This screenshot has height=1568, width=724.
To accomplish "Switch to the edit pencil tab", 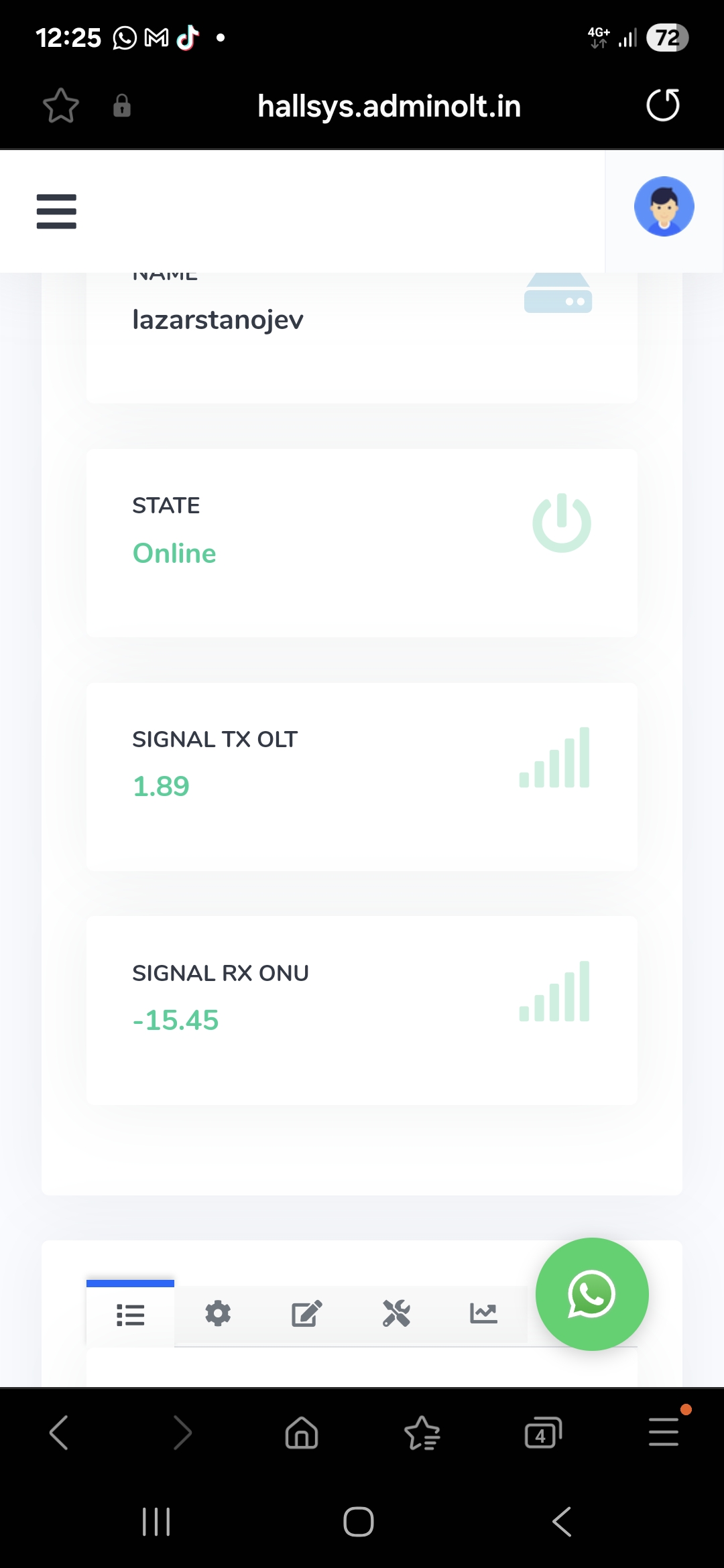I will pos(307,1313).
